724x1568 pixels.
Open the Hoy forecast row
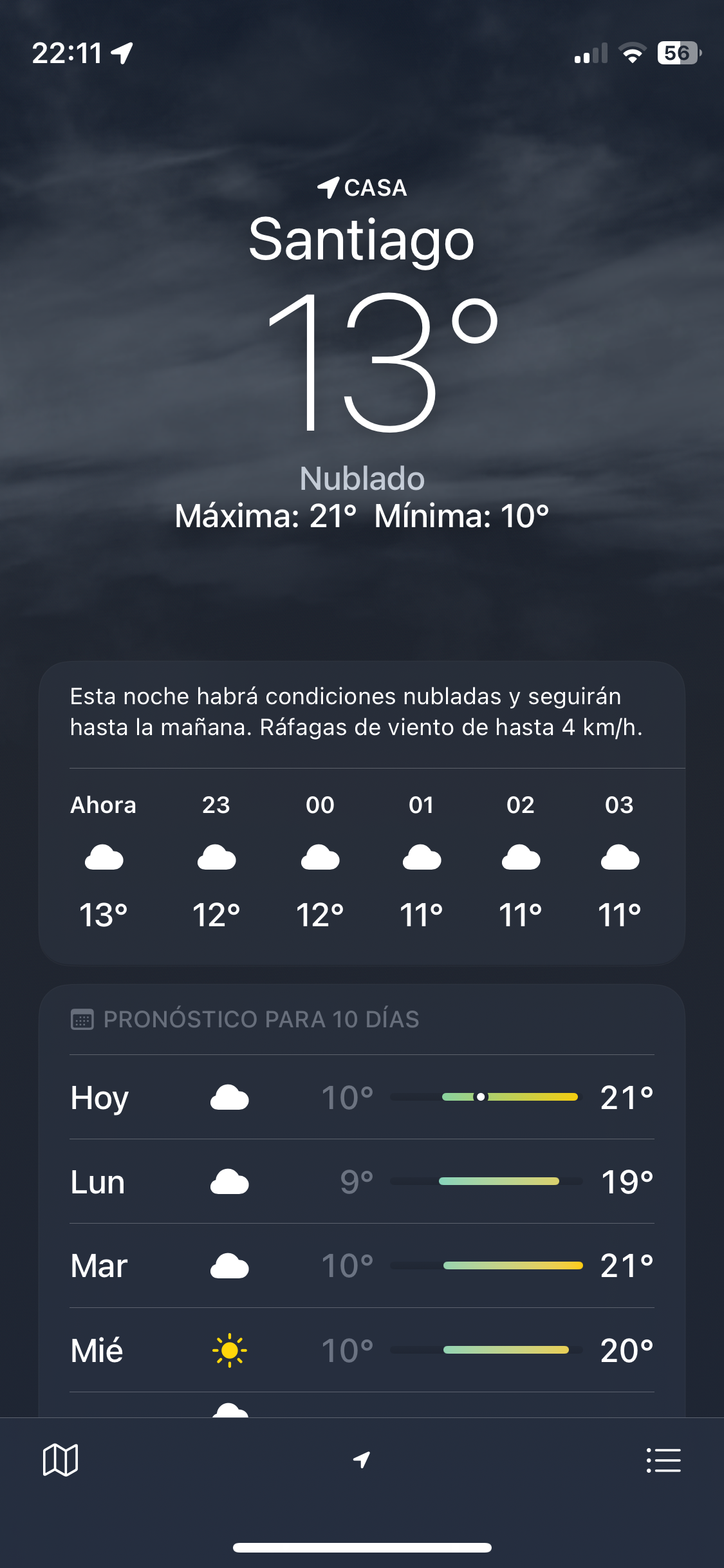point(362,1097)
